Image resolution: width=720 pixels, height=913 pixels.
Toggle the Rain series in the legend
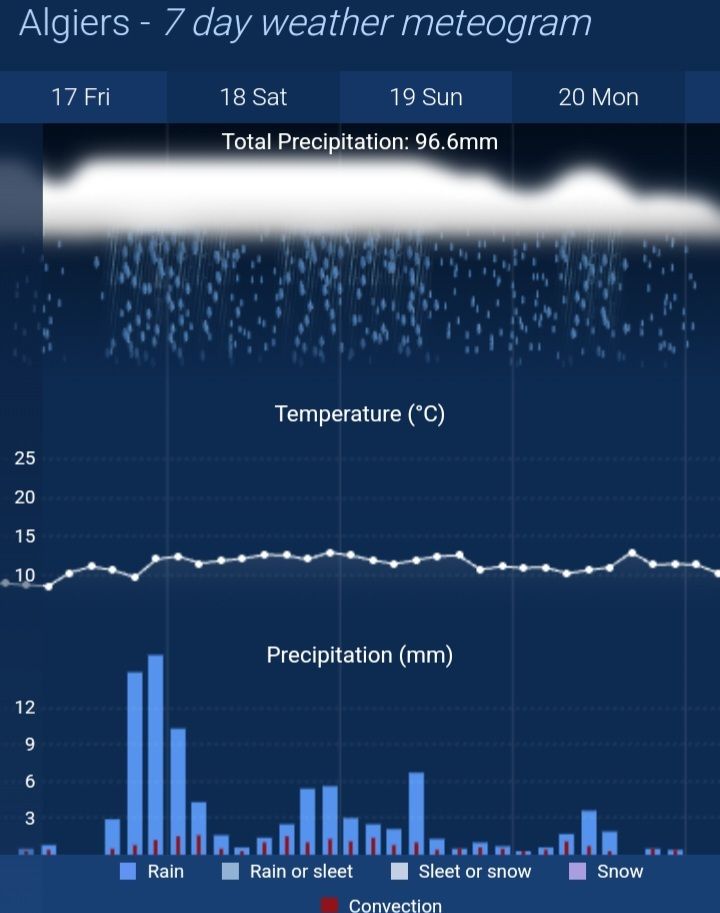153,871
